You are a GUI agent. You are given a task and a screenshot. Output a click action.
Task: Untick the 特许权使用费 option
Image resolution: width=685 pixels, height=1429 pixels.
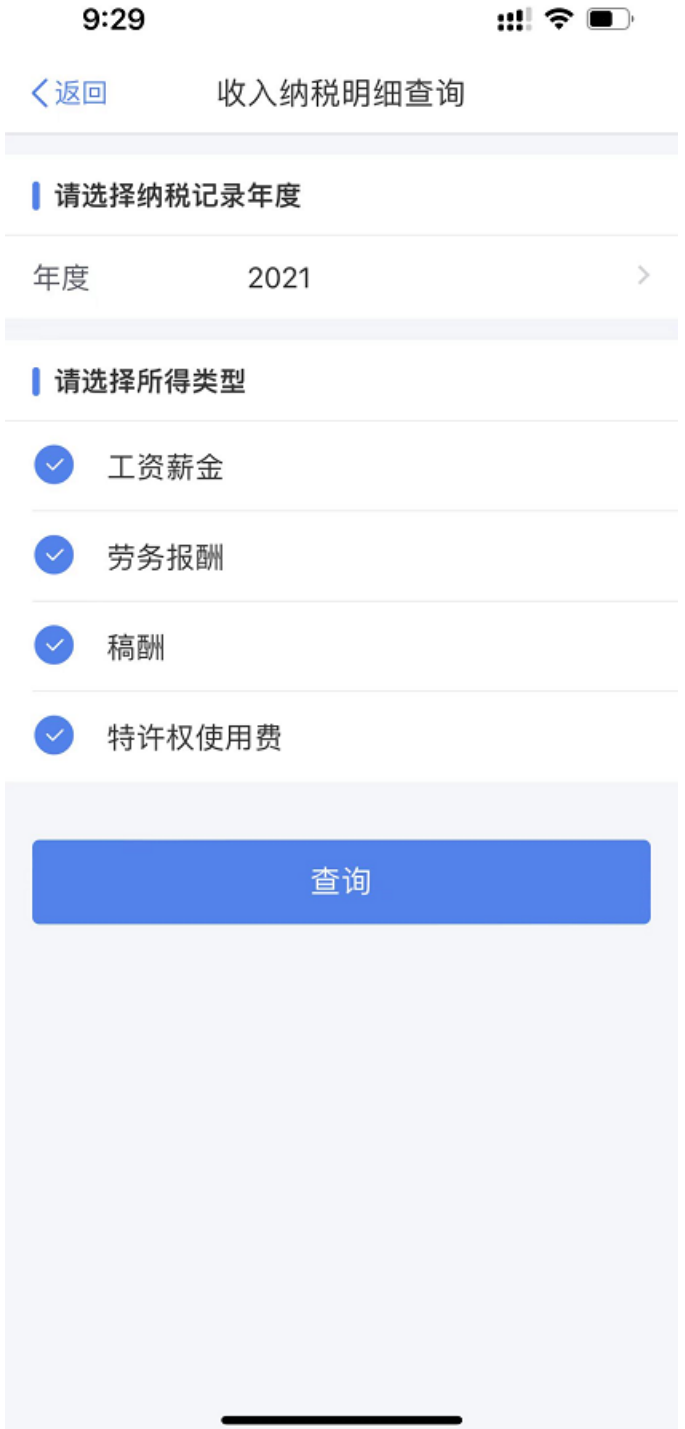coord(54,737)
